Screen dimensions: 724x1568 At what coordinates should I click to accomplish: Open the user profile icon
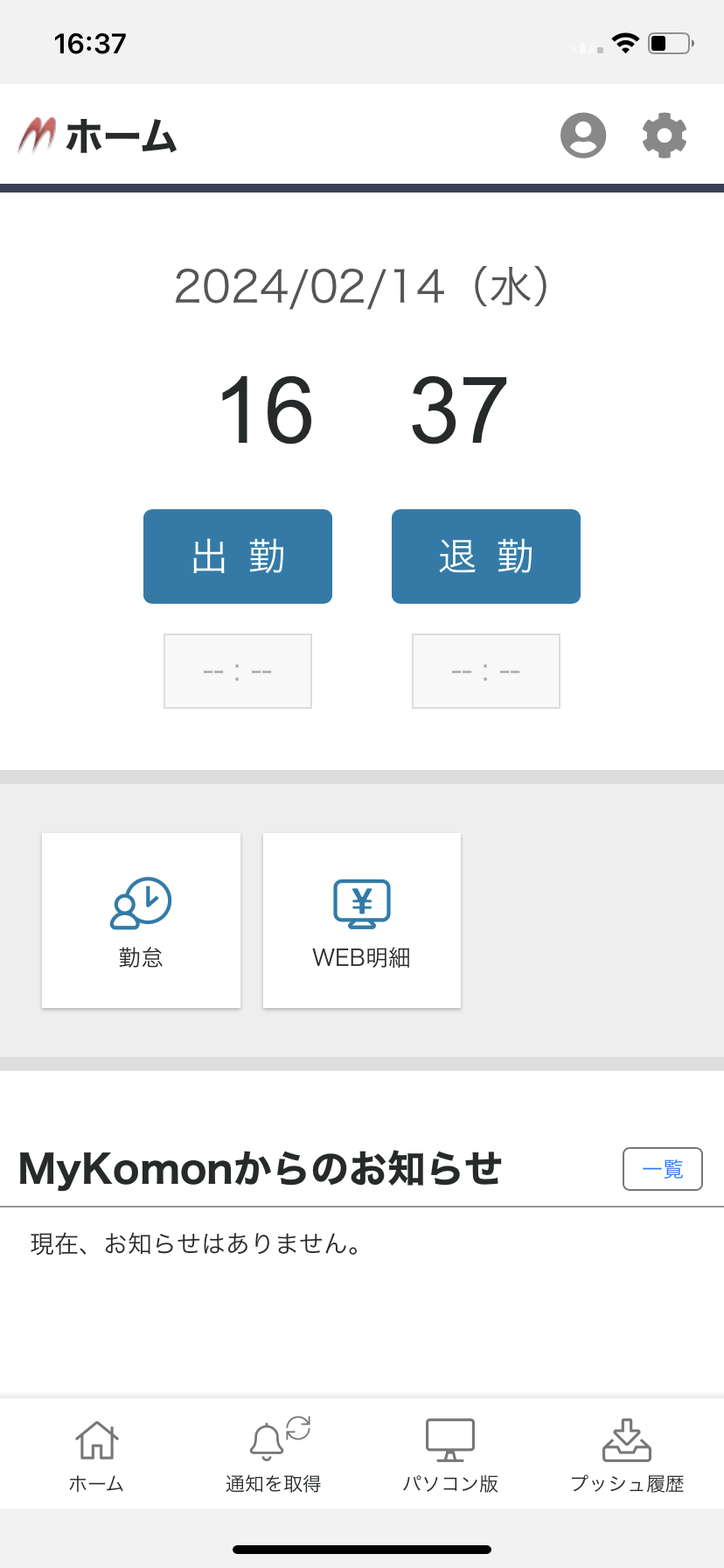coord(582,136)
